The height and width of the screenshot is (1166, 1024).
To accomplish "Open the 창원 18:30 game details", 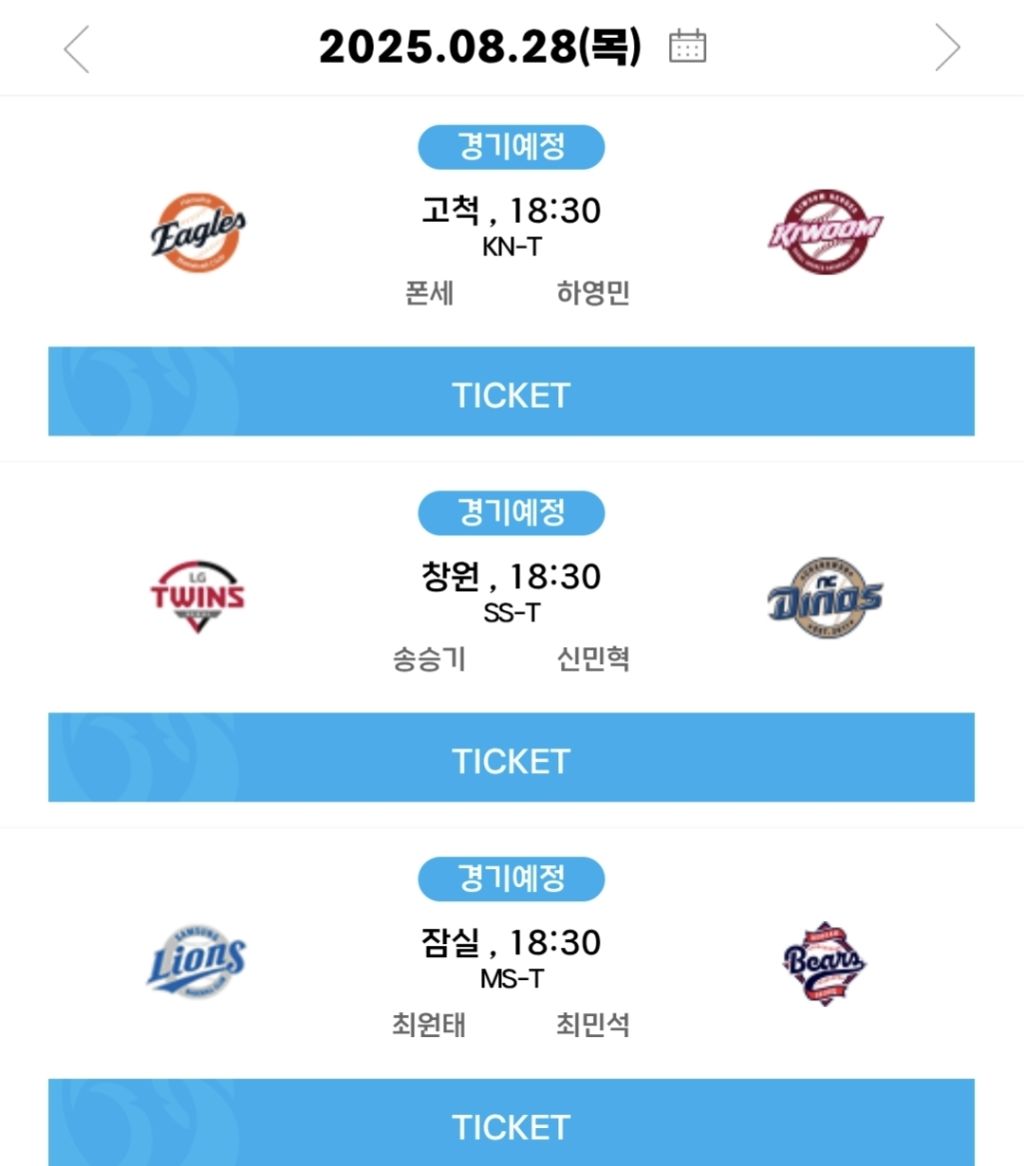I will pyautogui.click(x=511, y=577).
